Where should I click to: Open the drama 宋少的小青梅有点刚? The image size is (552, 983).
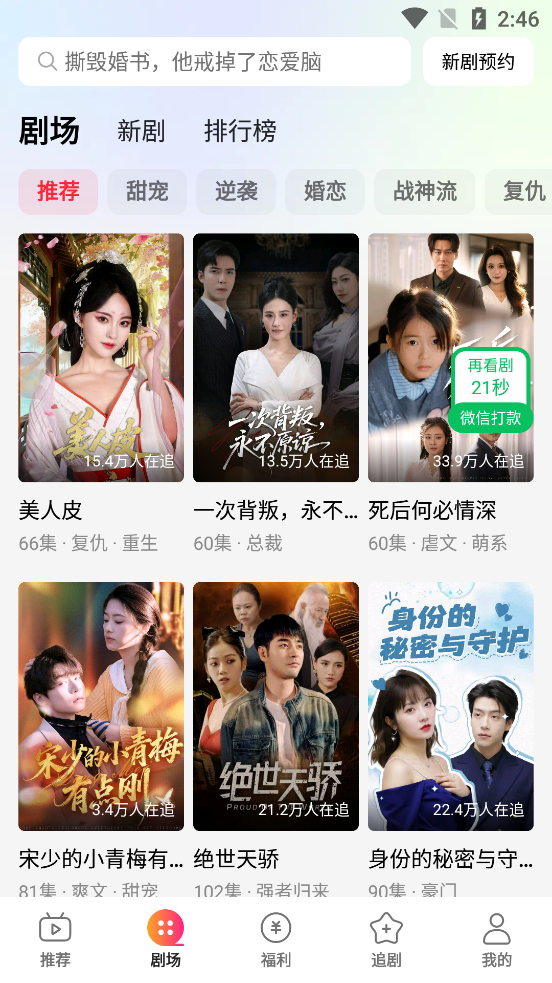(x=101, y=706)
